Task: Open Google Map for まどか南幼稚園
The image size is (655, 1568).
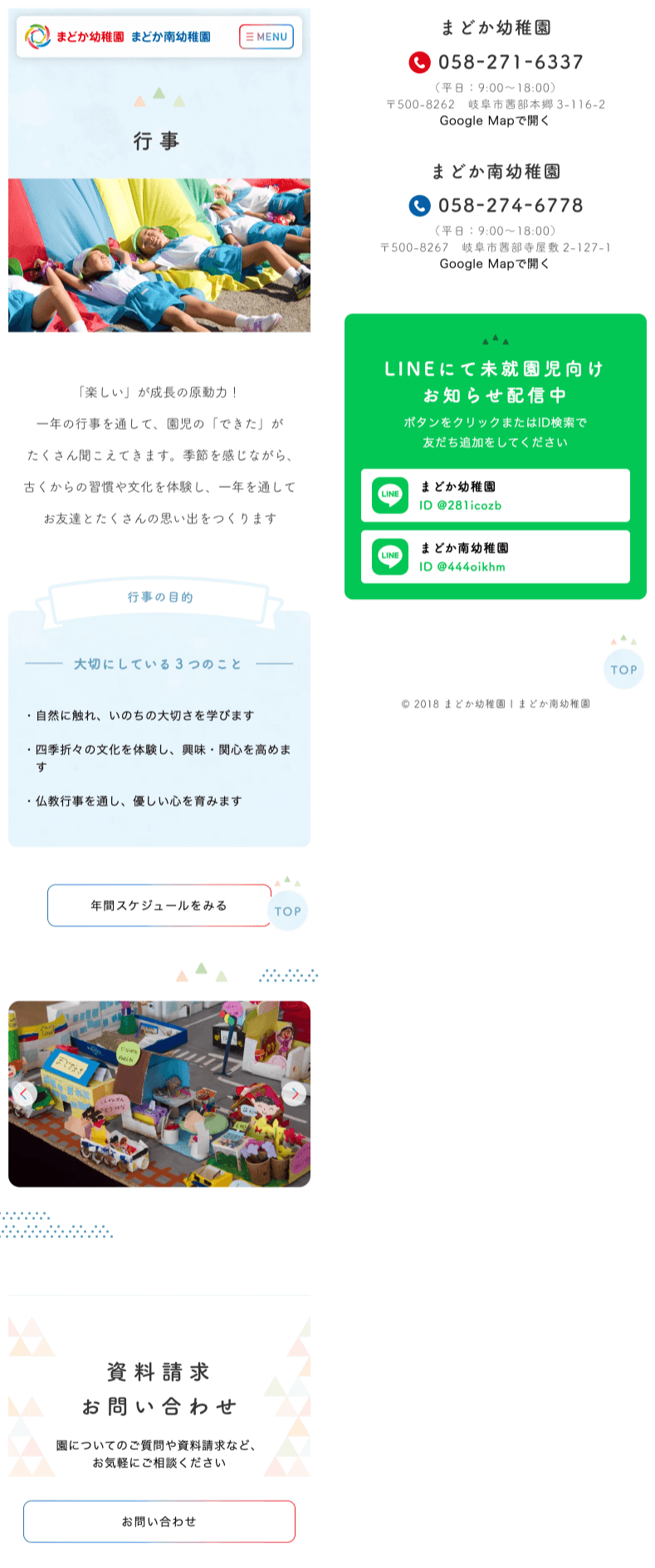Action: (x=495, y=264)
